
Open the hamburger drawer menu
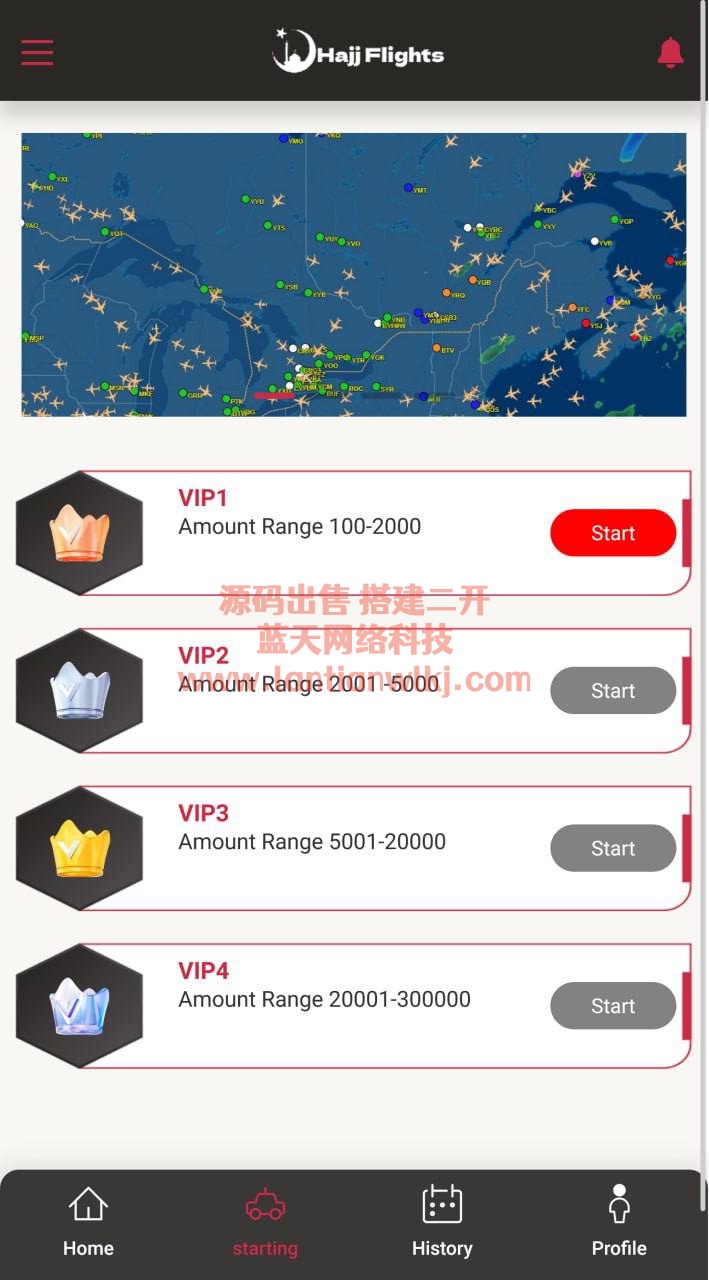coord(37,52)
